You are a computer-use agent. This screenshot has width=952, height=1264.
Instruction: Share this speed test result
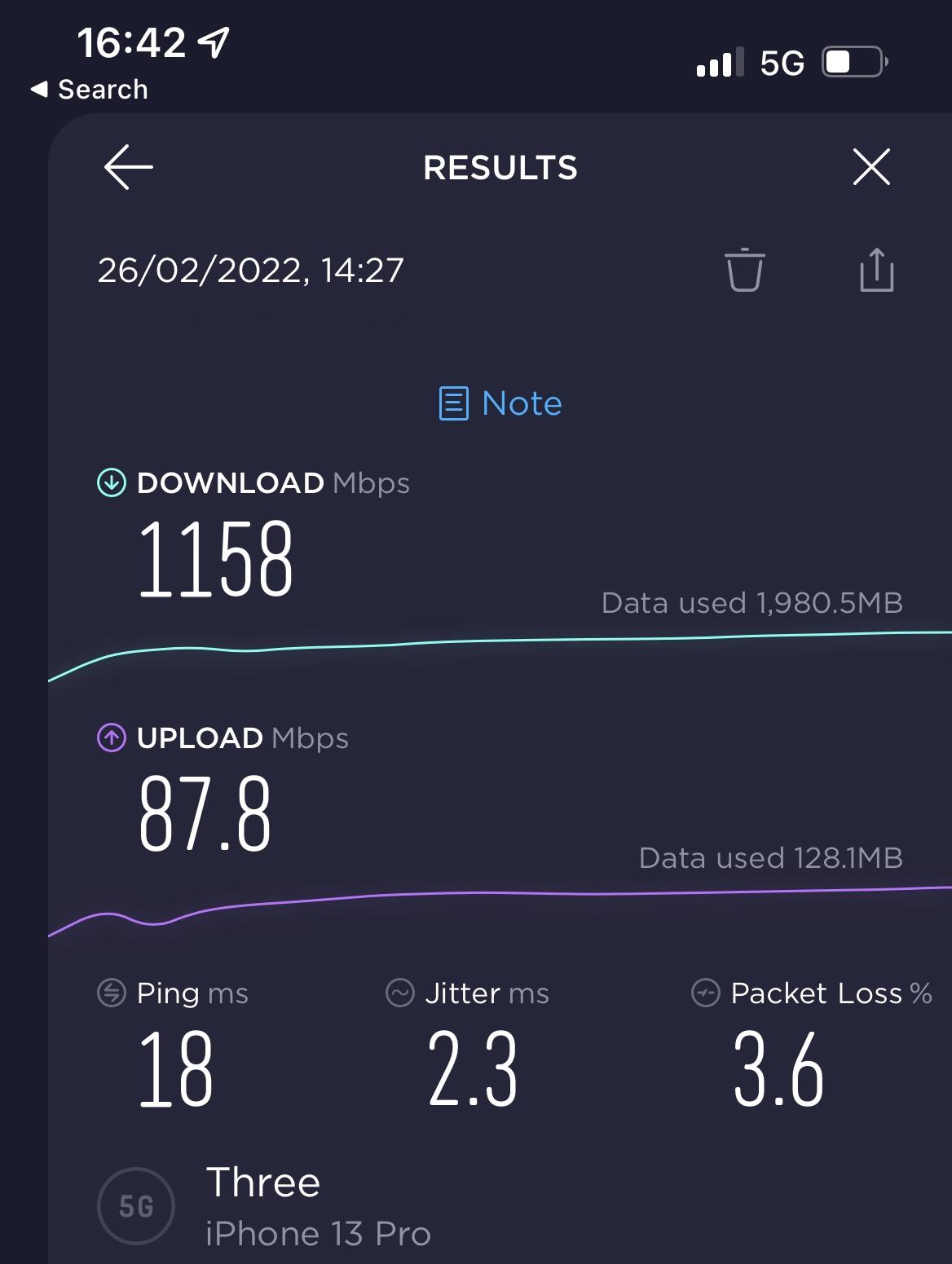pos(876,270)
